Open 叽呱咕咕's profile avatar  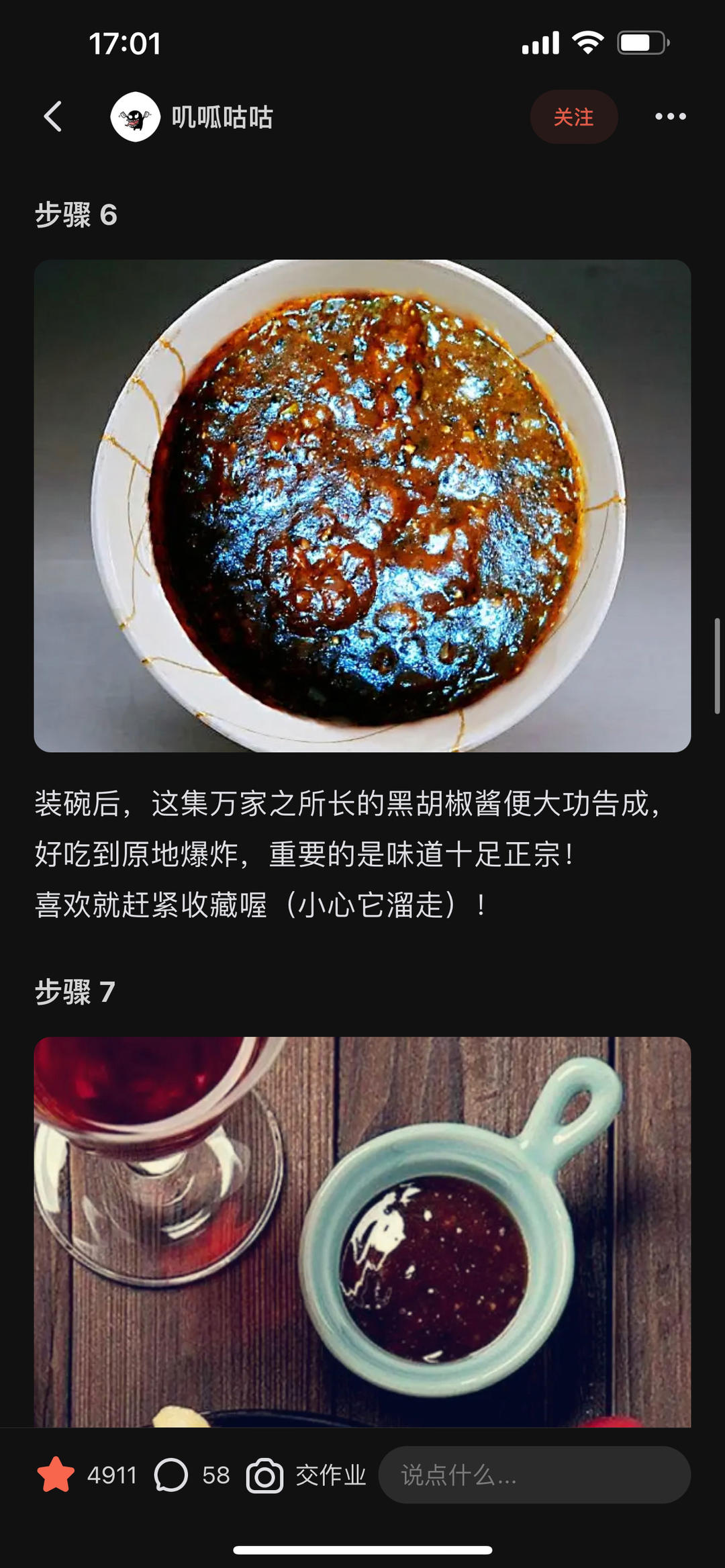pyautogui.click(x=135, y=117)
